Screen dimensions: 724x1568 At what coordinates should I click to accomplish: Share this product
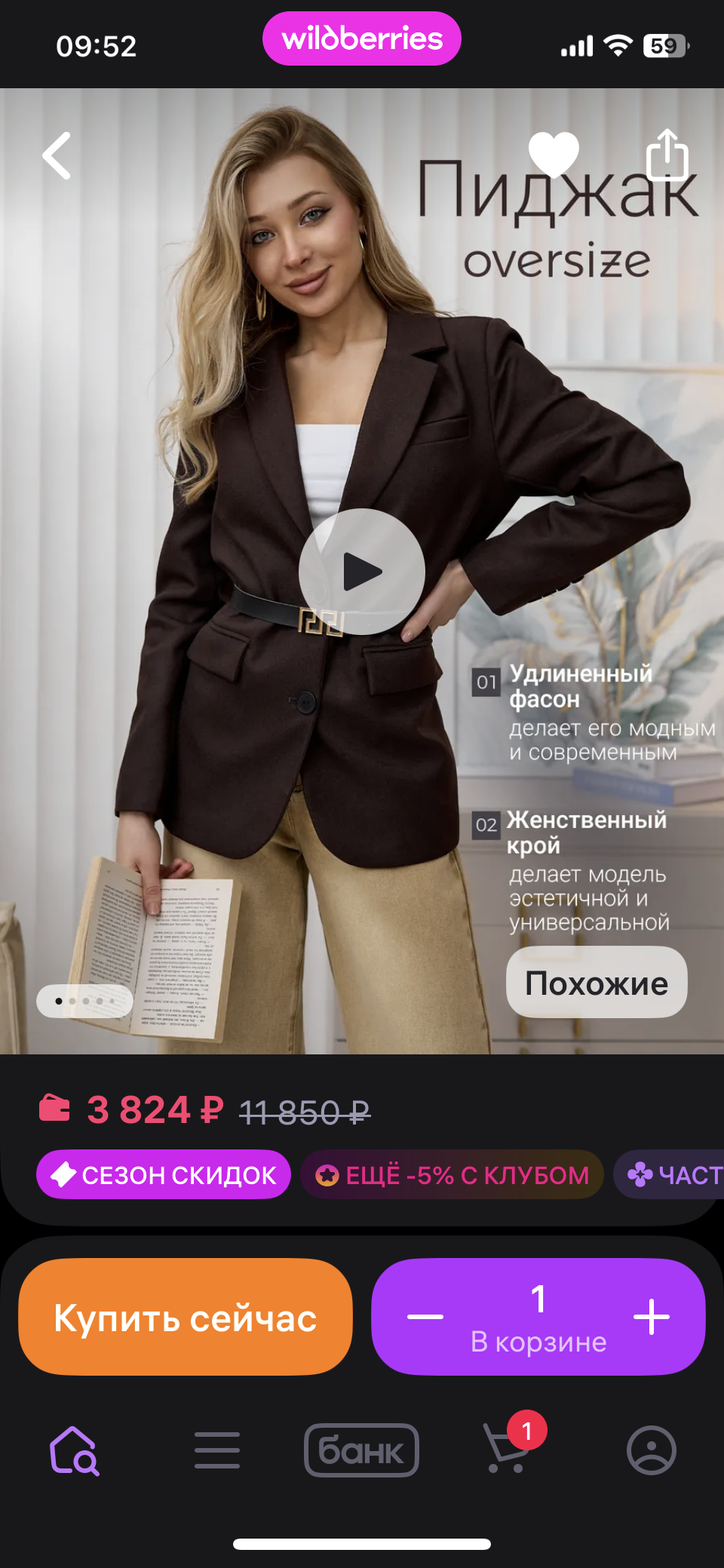[667, 155]
